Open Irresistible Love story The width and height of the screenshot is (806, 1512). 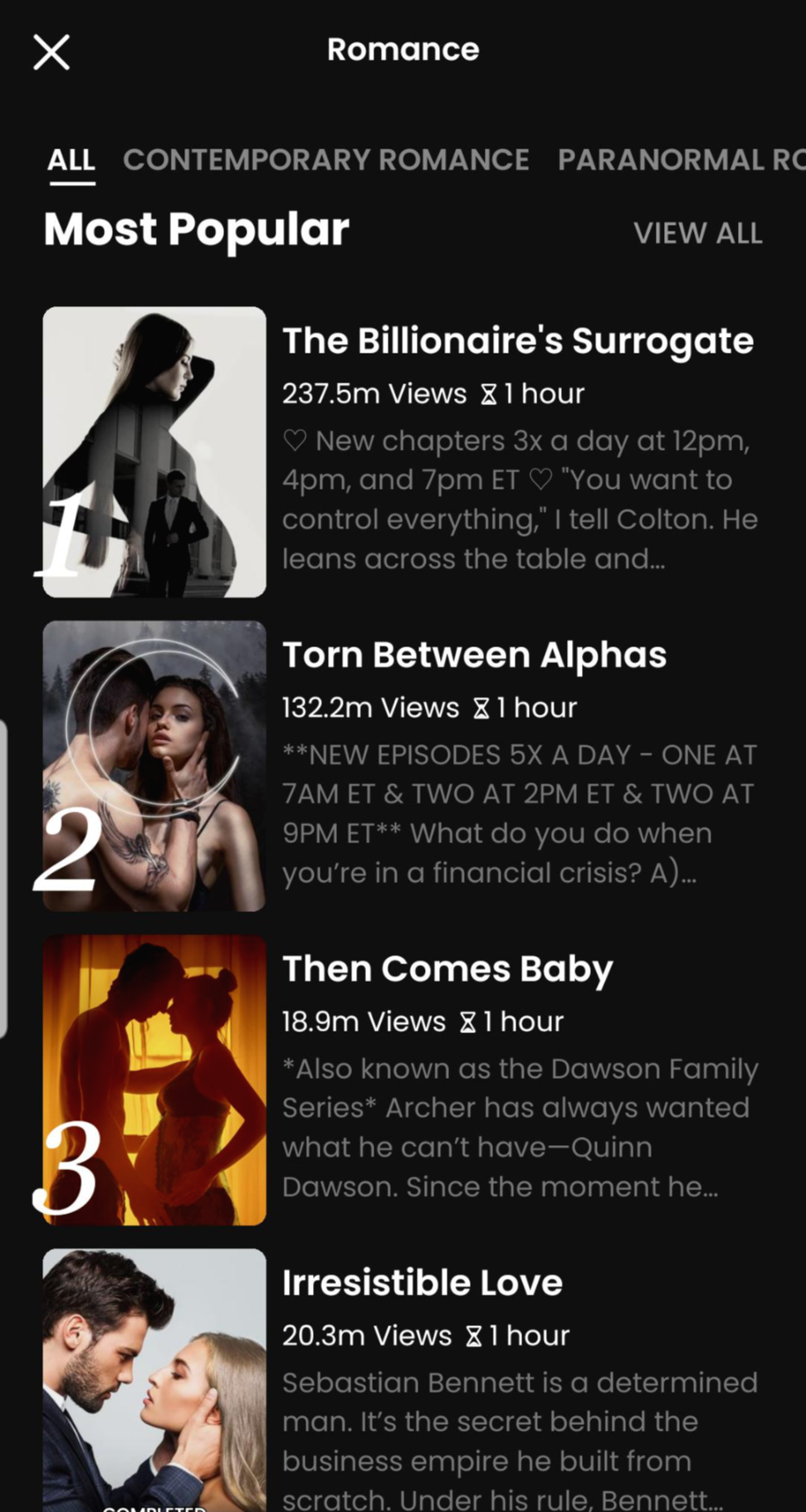click(422, 1282)
